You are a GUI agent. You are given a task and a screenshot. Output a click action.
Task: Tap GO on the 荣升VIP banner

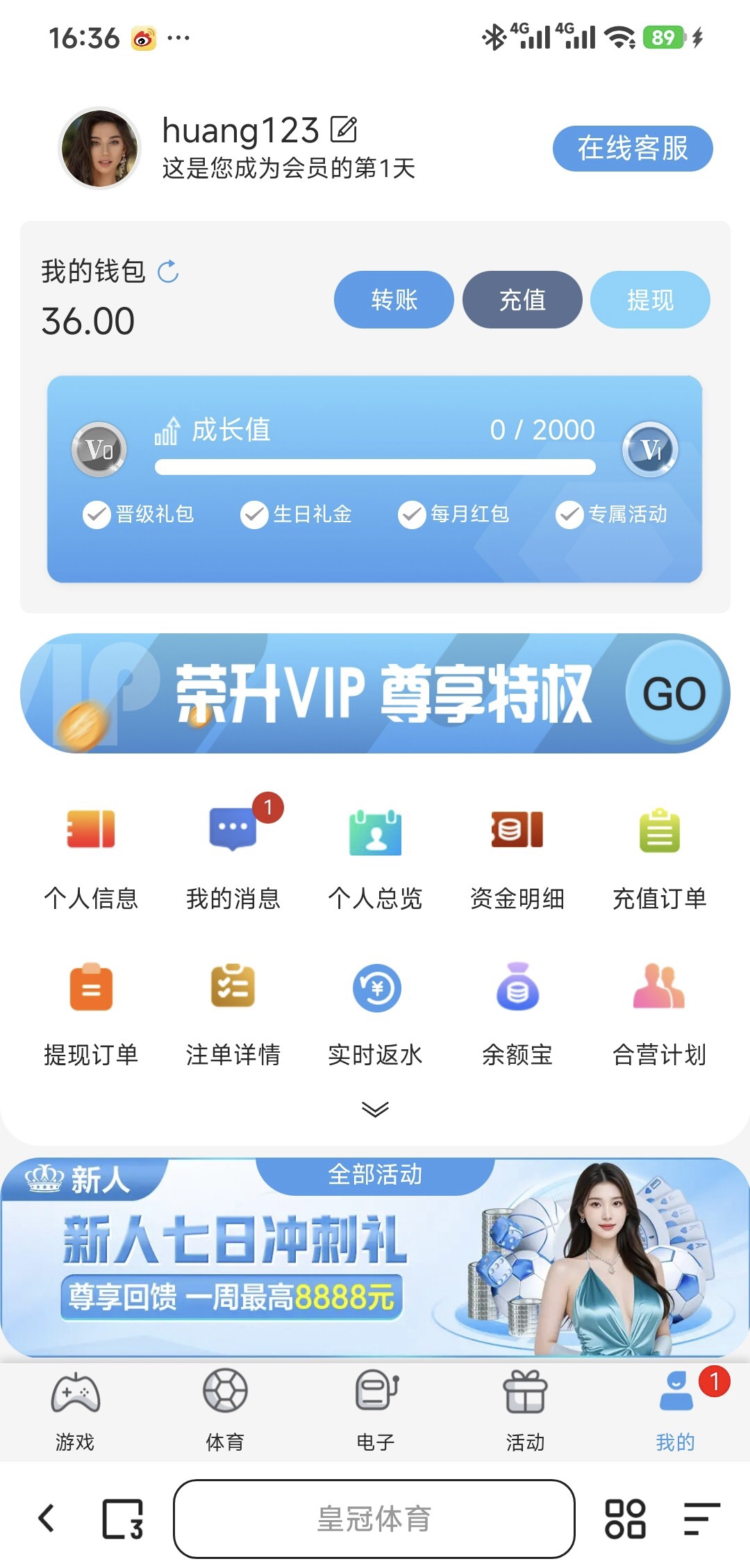[x=674, y=694]
